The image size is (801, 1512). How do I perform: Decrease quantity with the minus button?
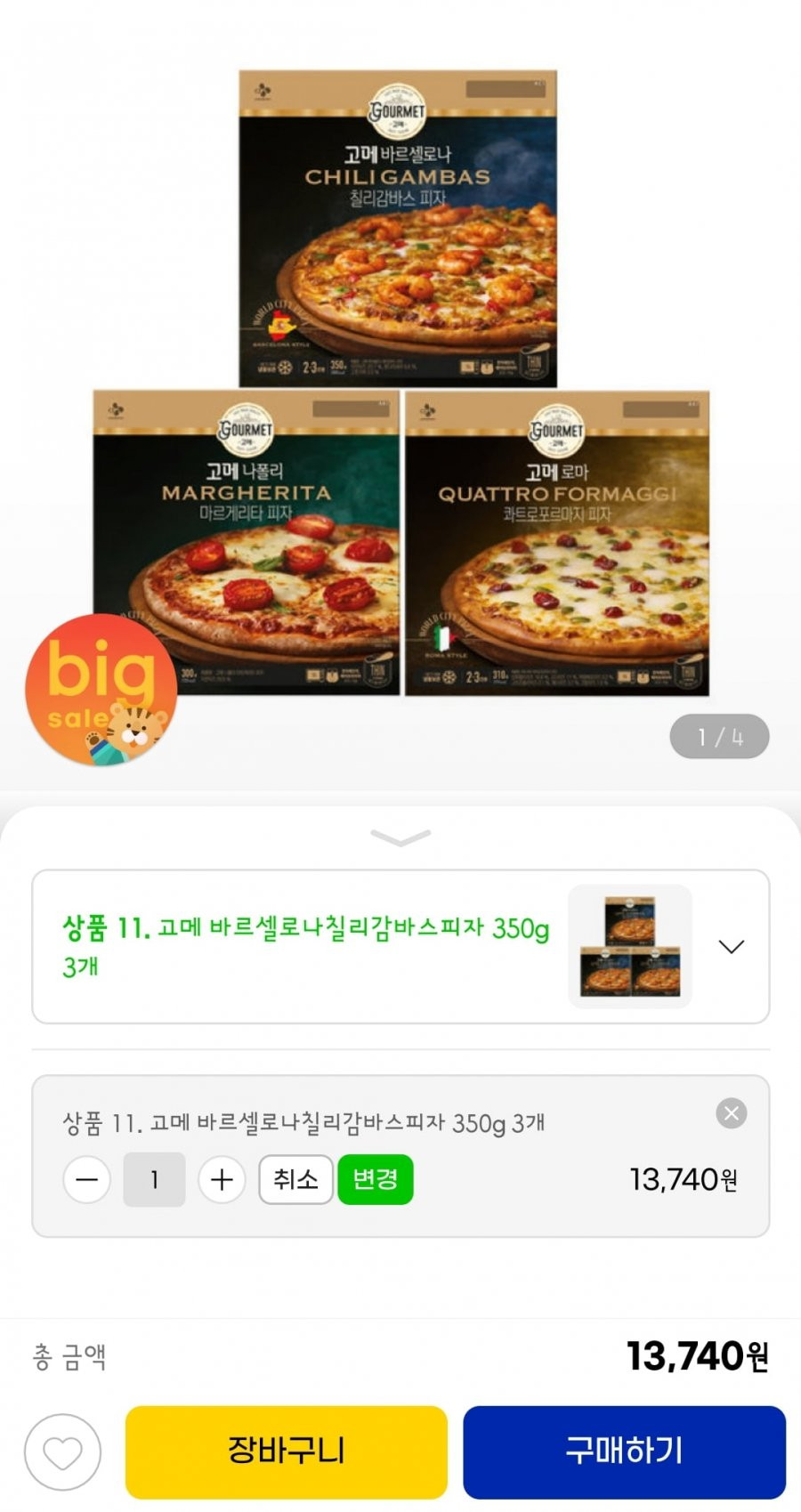(x=87, y=1179)
